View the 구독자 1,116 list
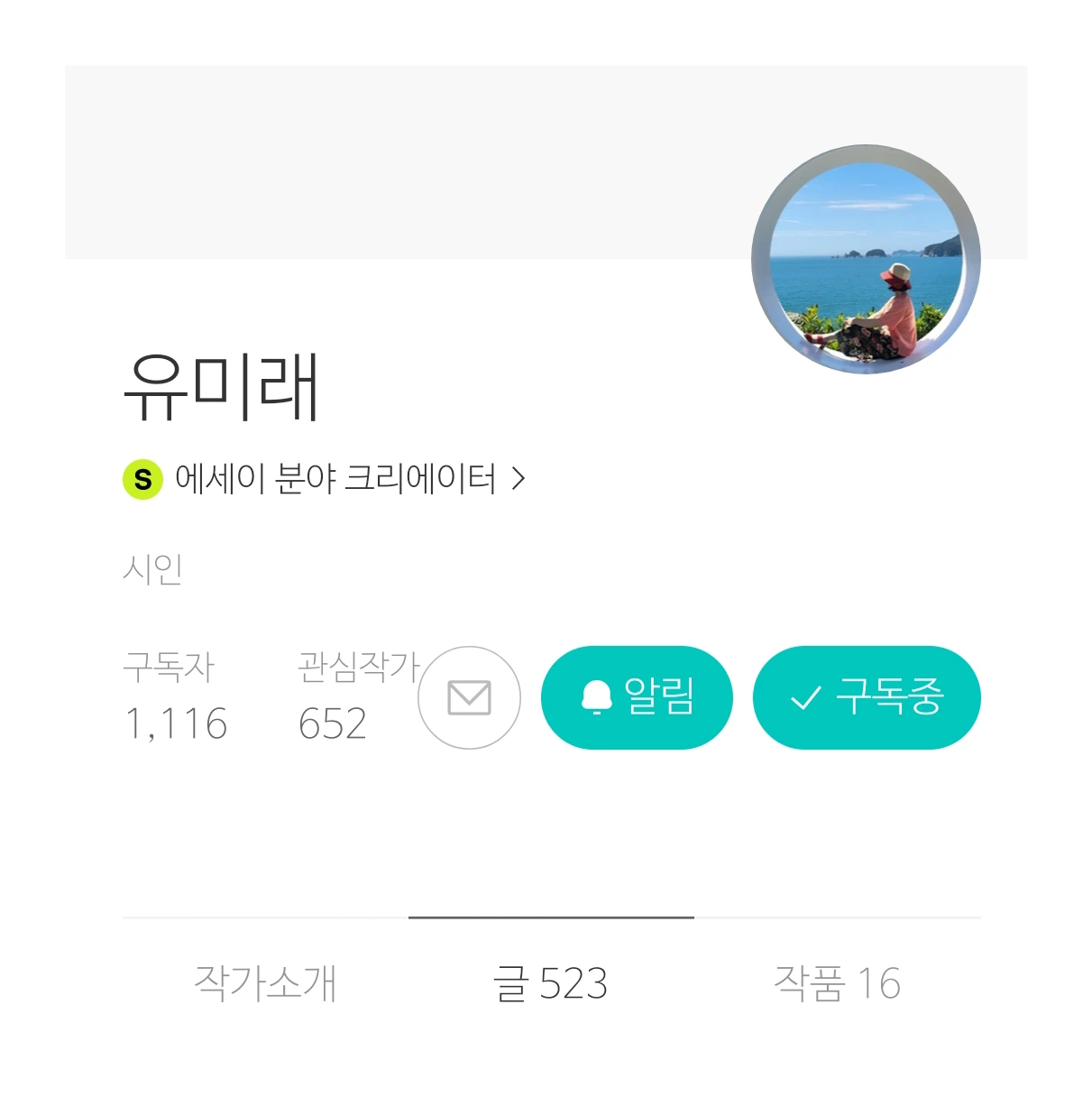 175,696
